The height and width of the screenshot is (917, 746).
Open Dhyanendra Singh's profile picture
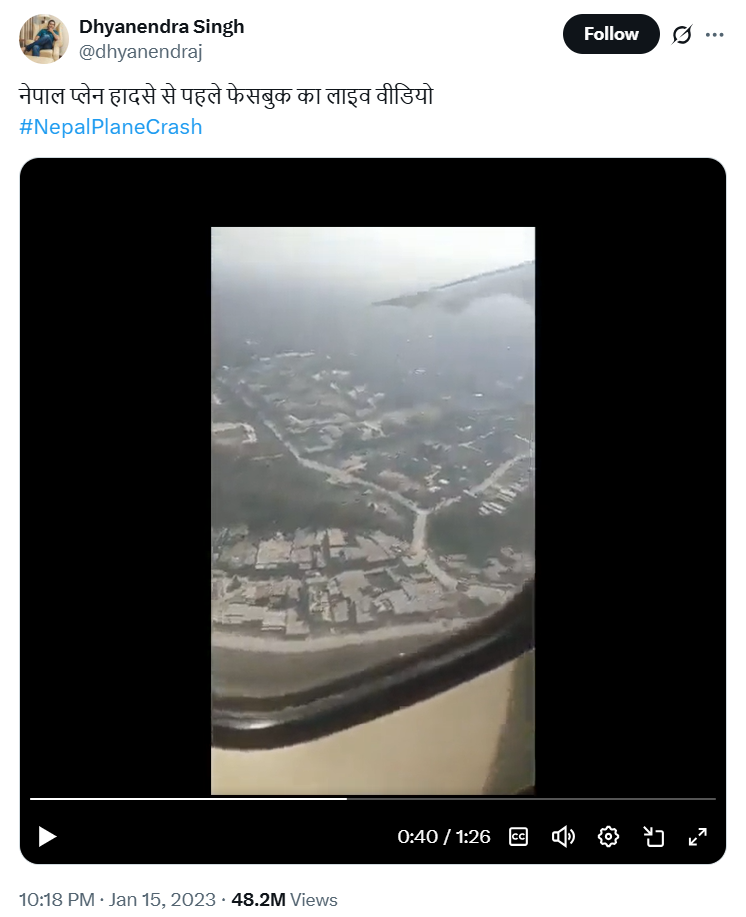tap(44, 39)
